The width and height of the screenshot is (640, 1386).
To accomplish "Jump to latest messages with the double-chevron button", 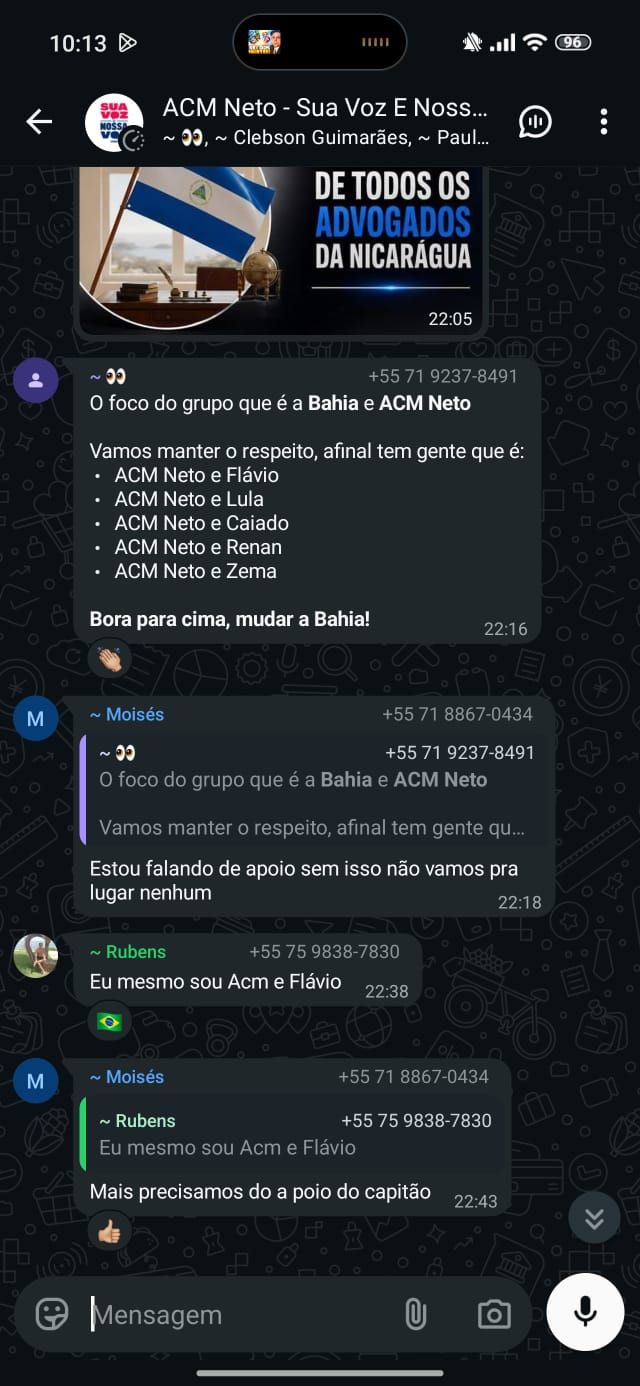I will (594, 1218).
